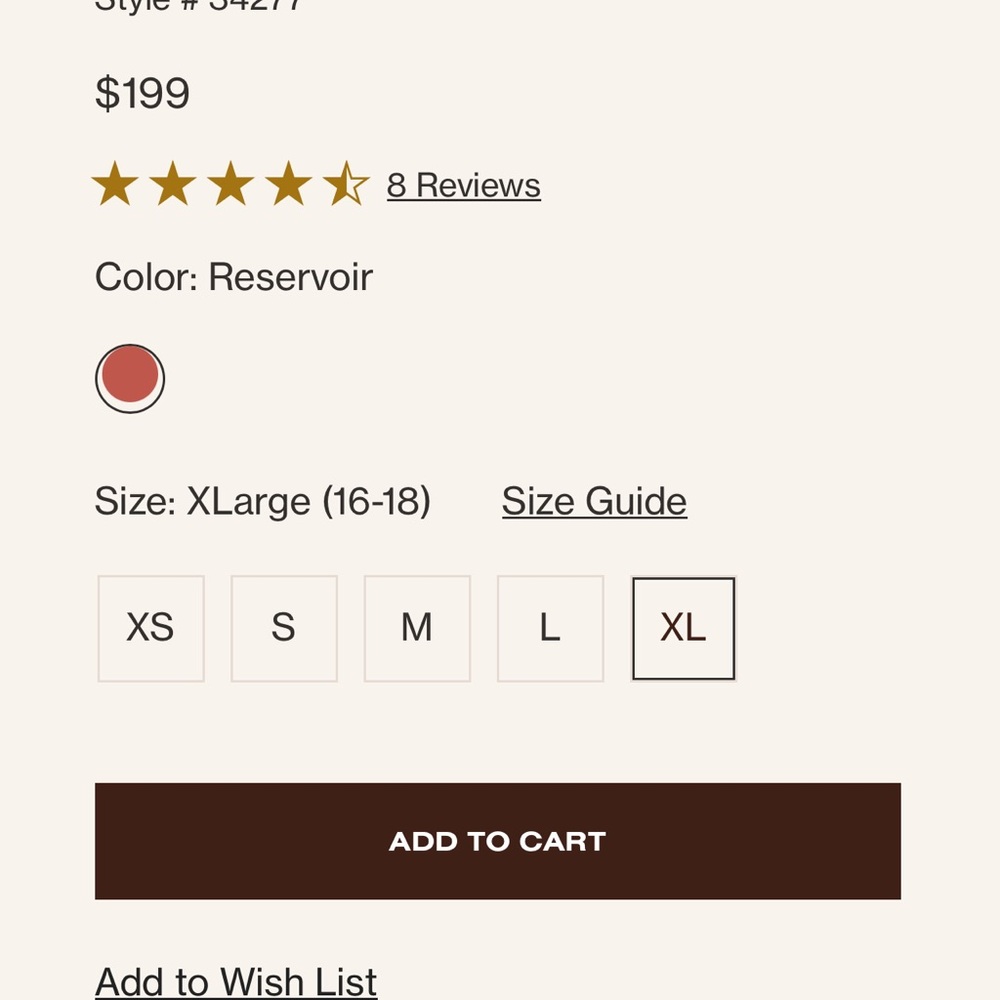Open the 8 Reviews link
Screen dimensions: 1000x1000
tap(463, 185)
